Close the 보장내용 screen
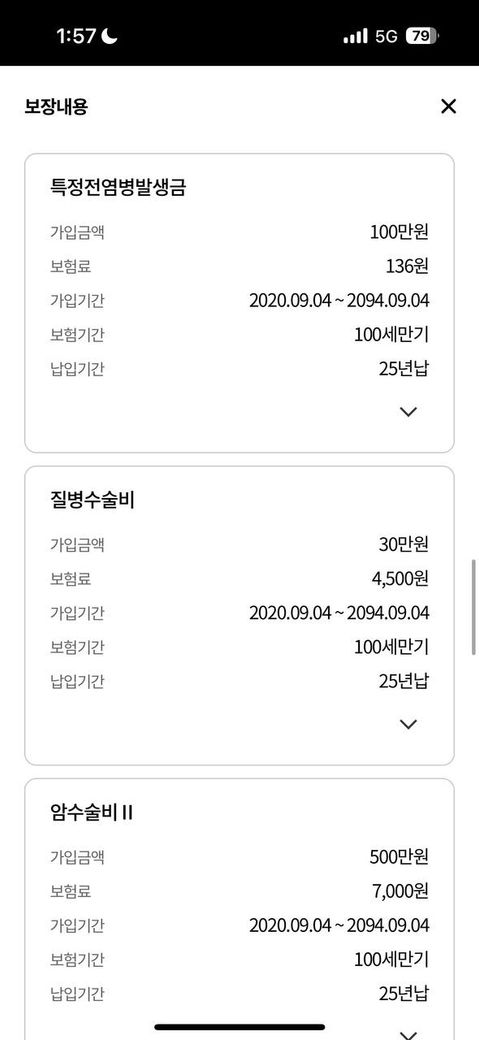The height and width of the screenshot is (1040, 479). [x=448, y=106]
